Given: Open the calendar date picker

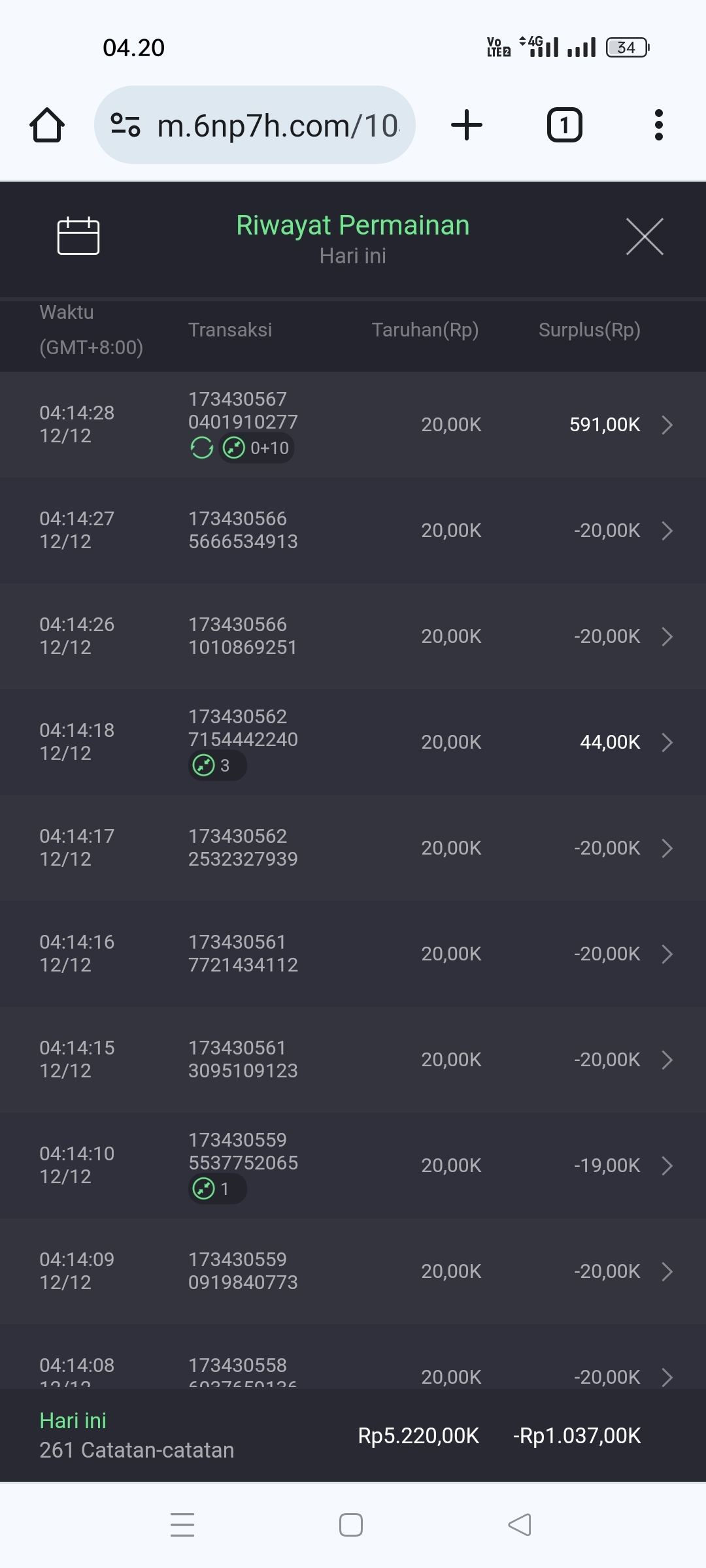Looking at the screenshot, I should click(78, 235).
